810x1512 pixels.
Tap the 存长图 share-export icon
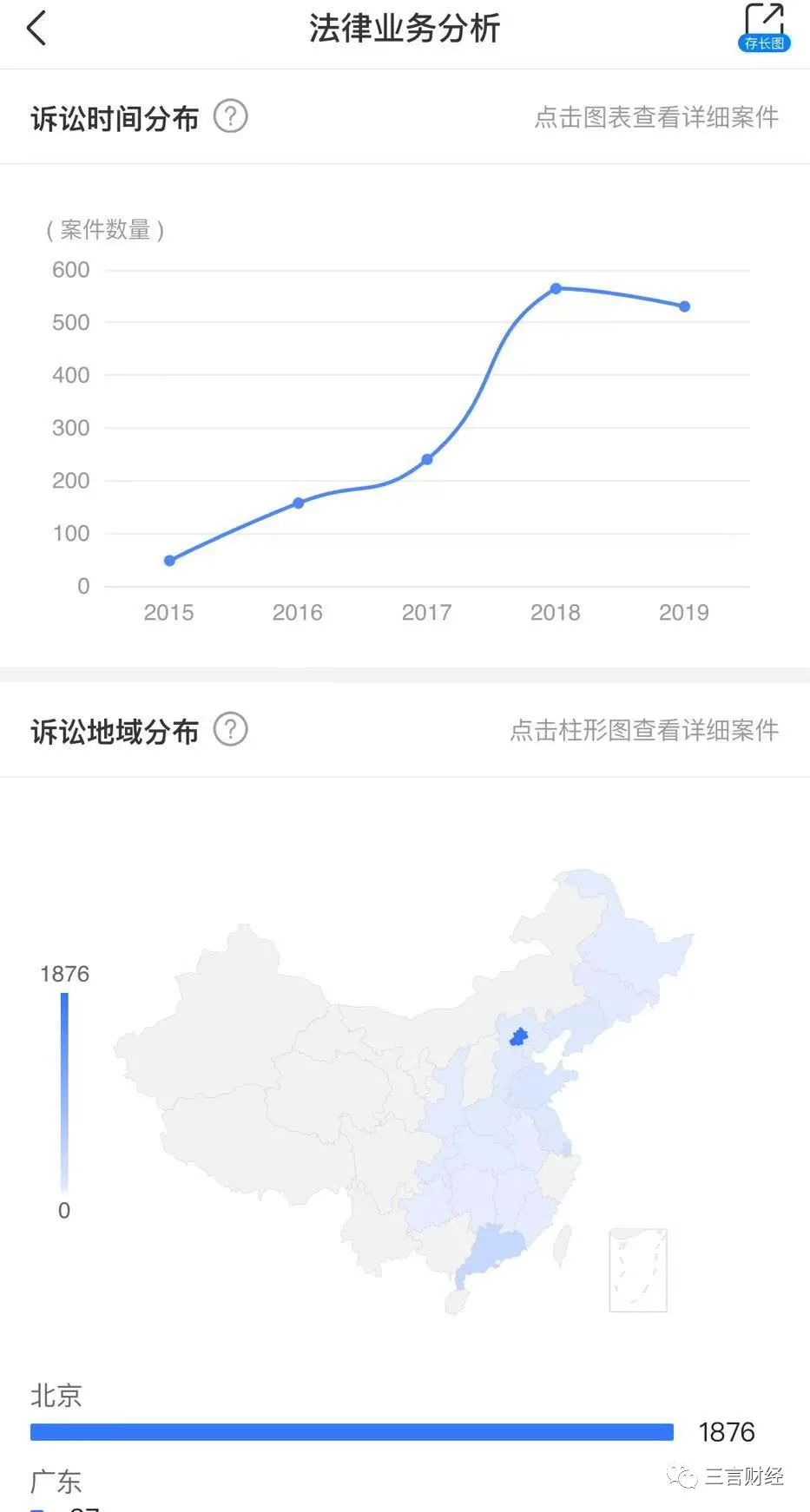(764, 24)
